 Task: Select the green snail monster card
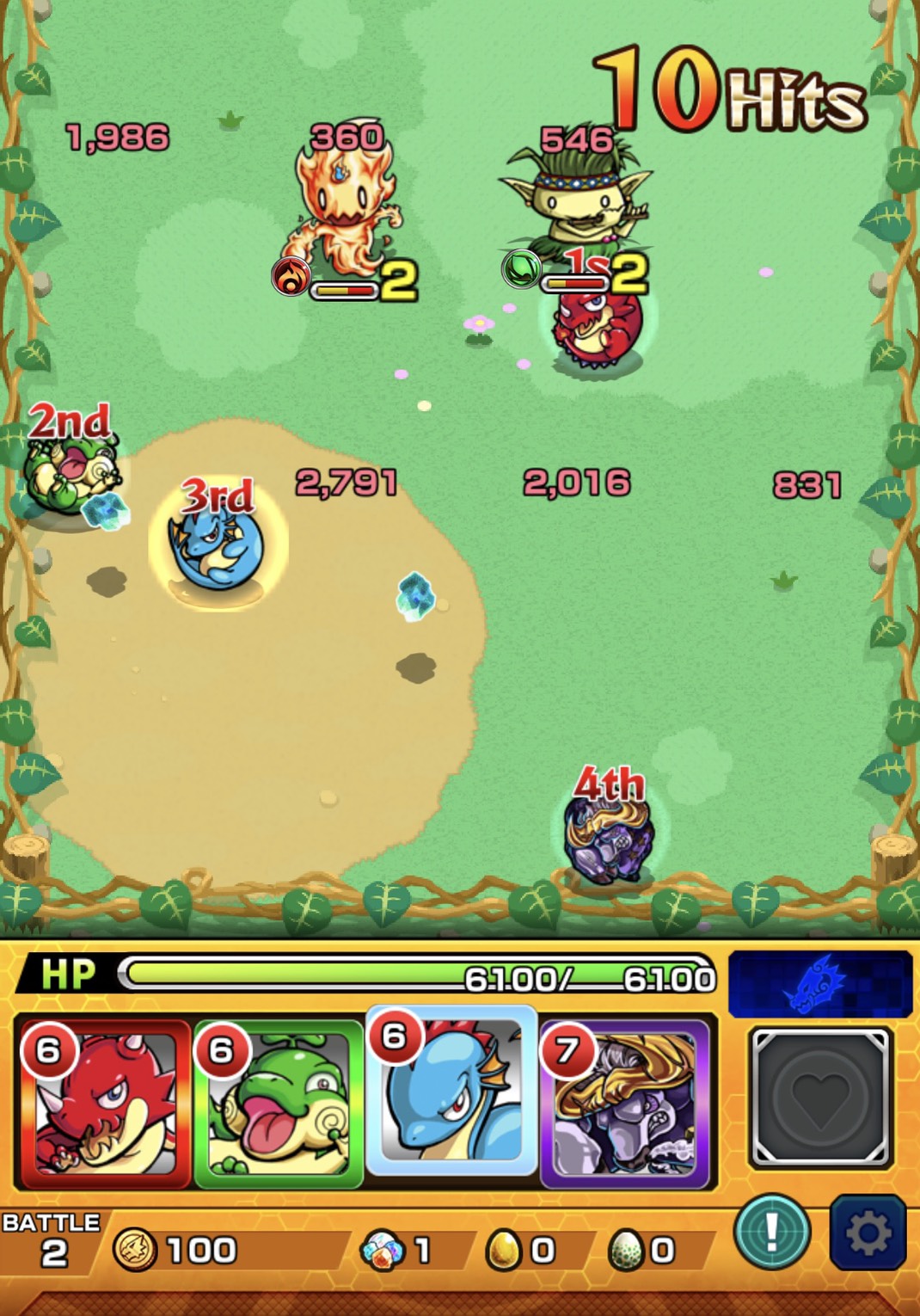[278, 1105]
